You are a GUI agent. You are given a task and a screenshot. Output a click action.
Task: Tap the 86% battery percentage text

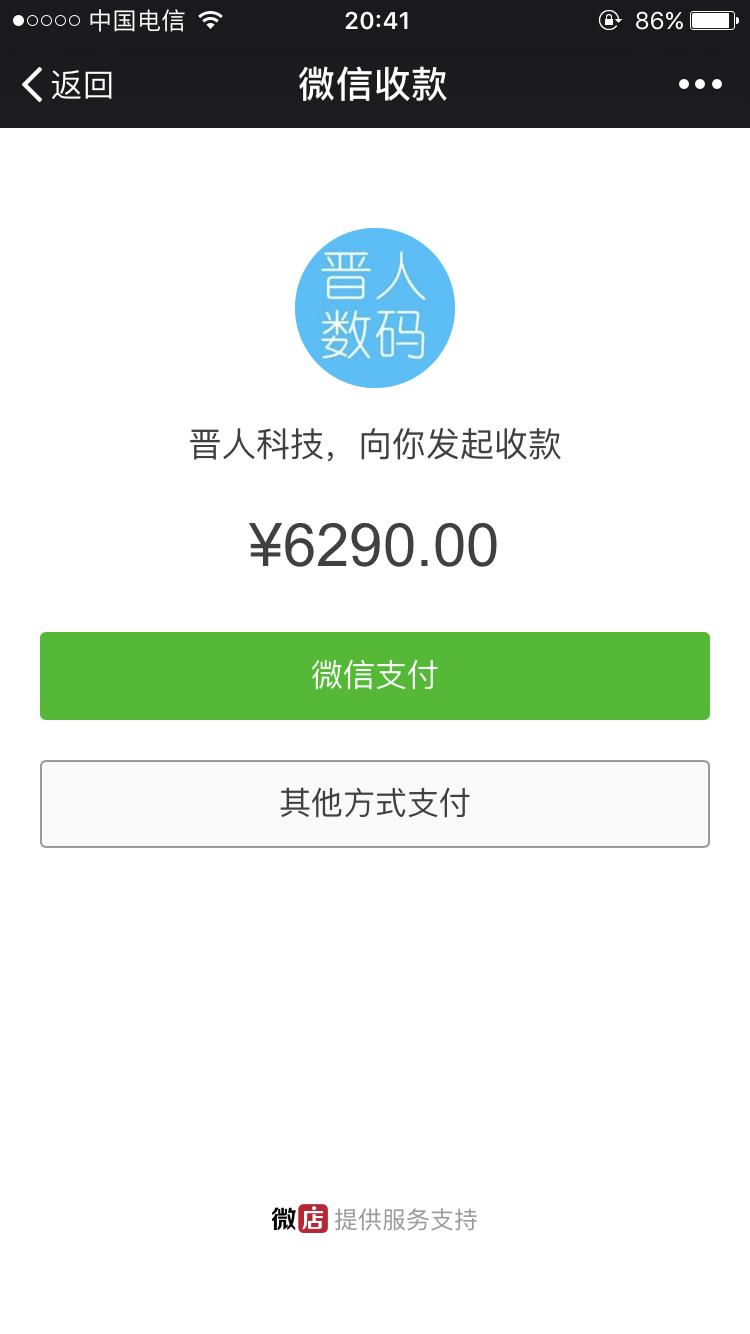pos(657,19)
